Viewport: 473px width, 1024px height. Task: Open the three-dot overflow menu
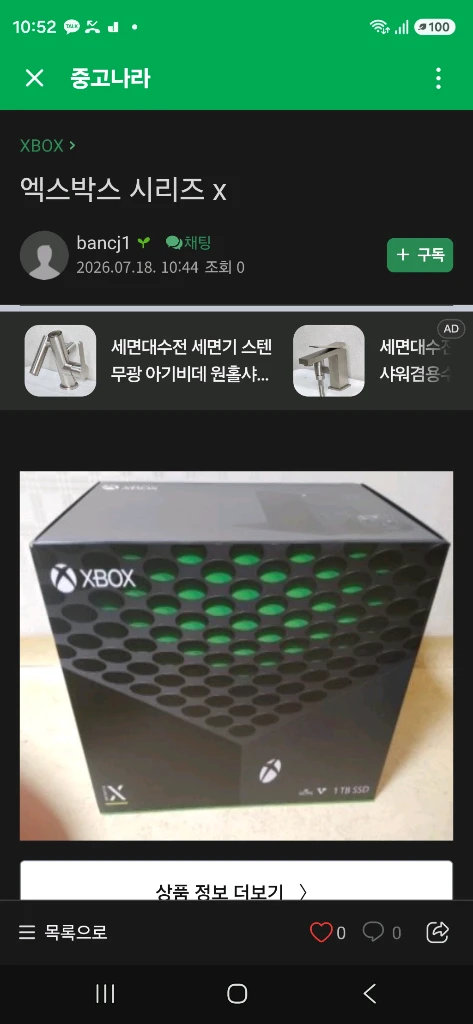tap(438, 78)
